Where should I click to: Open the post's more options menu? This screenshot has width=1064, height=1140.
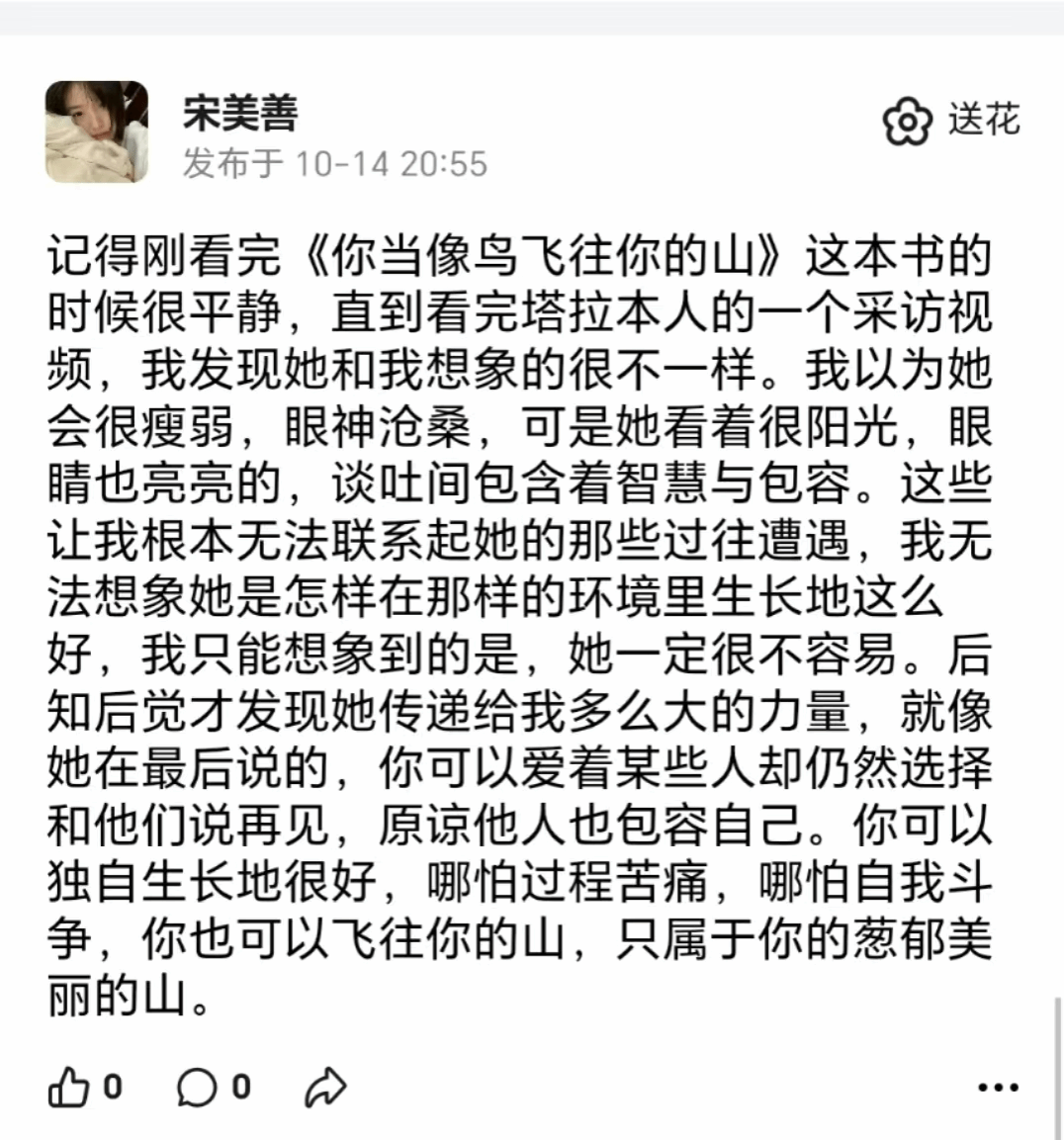[997, 1088]
